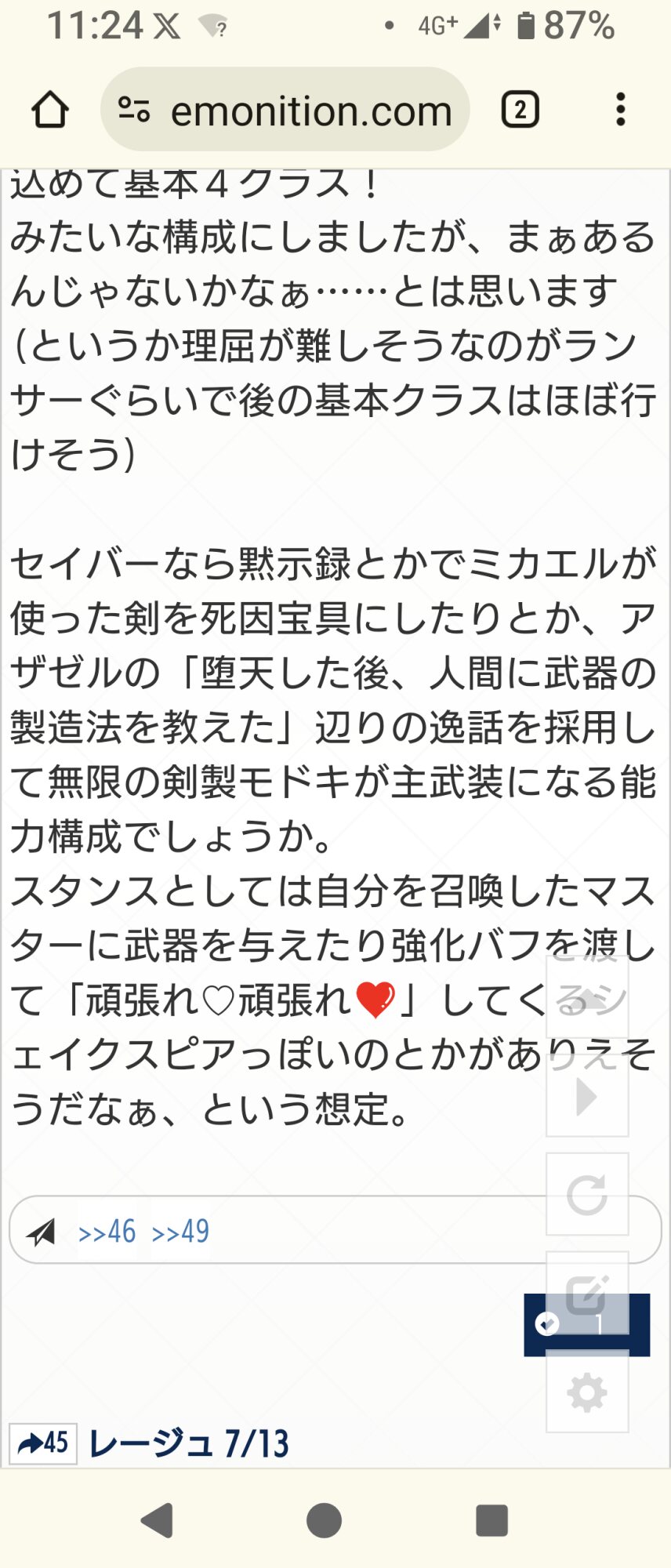Image resolution: width=671 pixels, height=1568 pixels.
Task: Open the tab switcher showing 2 tabs
Action: [x=520, y=110]
